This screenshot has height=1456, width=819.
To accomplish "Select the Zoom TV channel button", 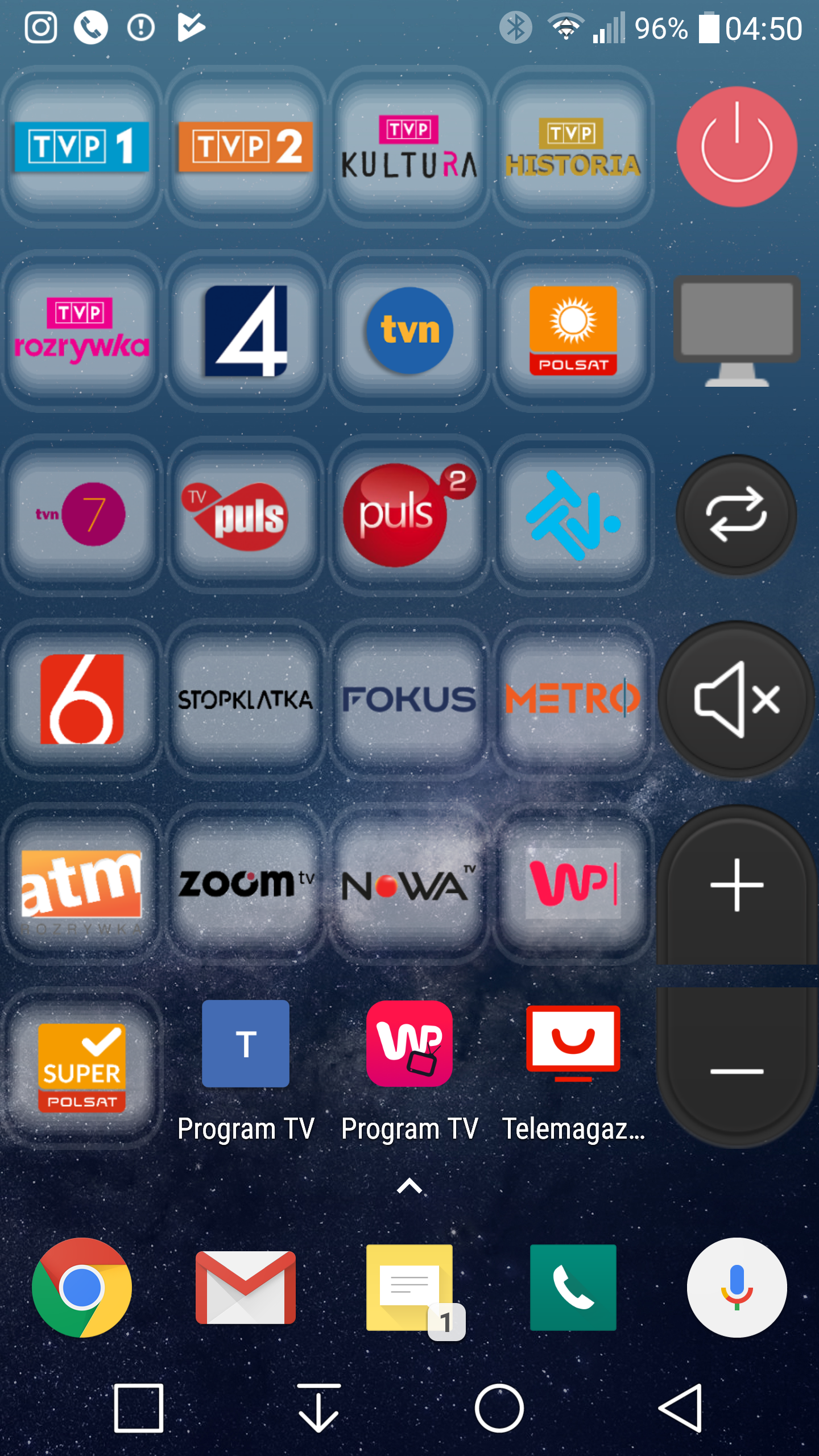I will (246, 883).
